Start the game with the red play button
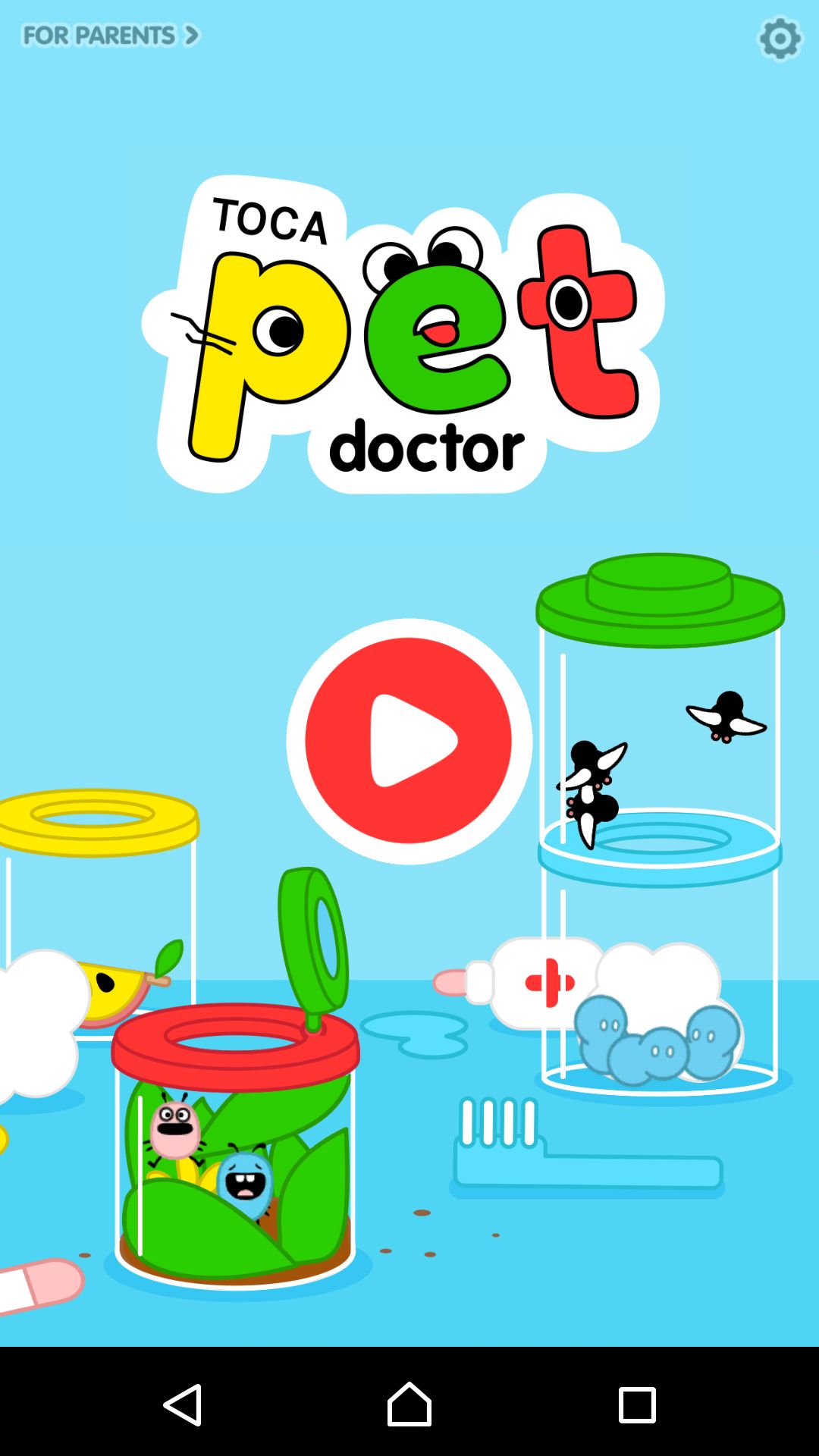 pos(409,741)
